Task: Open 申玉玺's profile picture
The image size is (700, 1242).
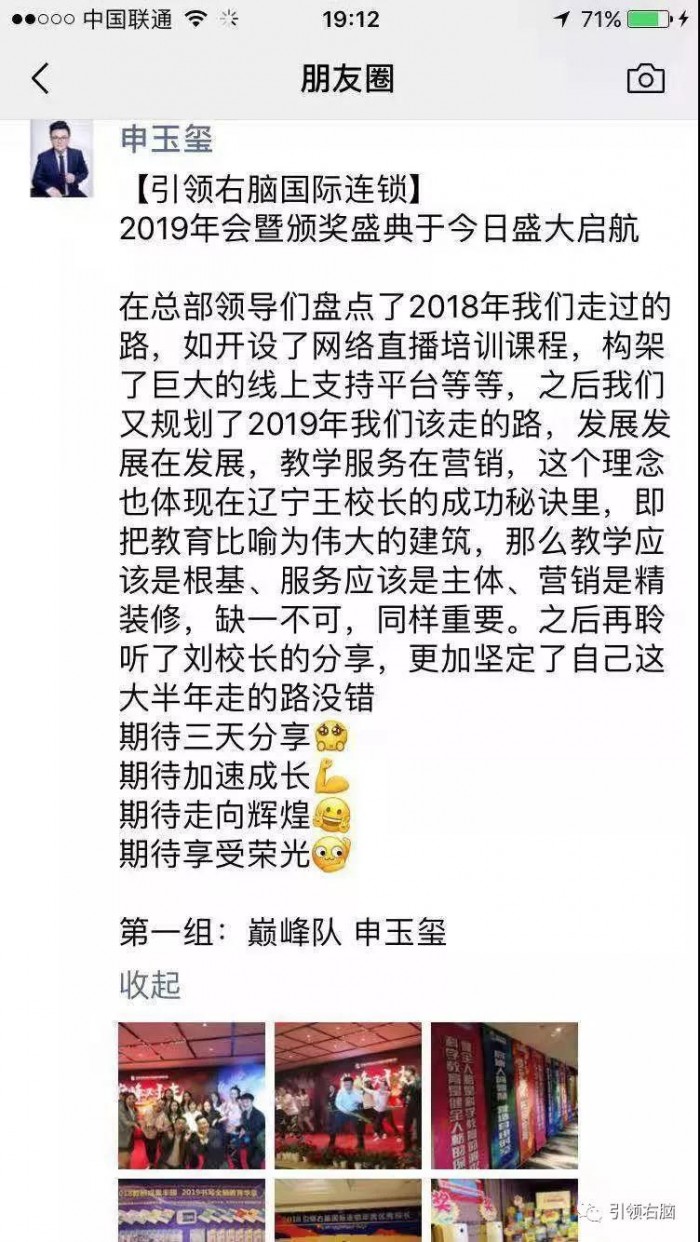Action: [x=60, y=158]
